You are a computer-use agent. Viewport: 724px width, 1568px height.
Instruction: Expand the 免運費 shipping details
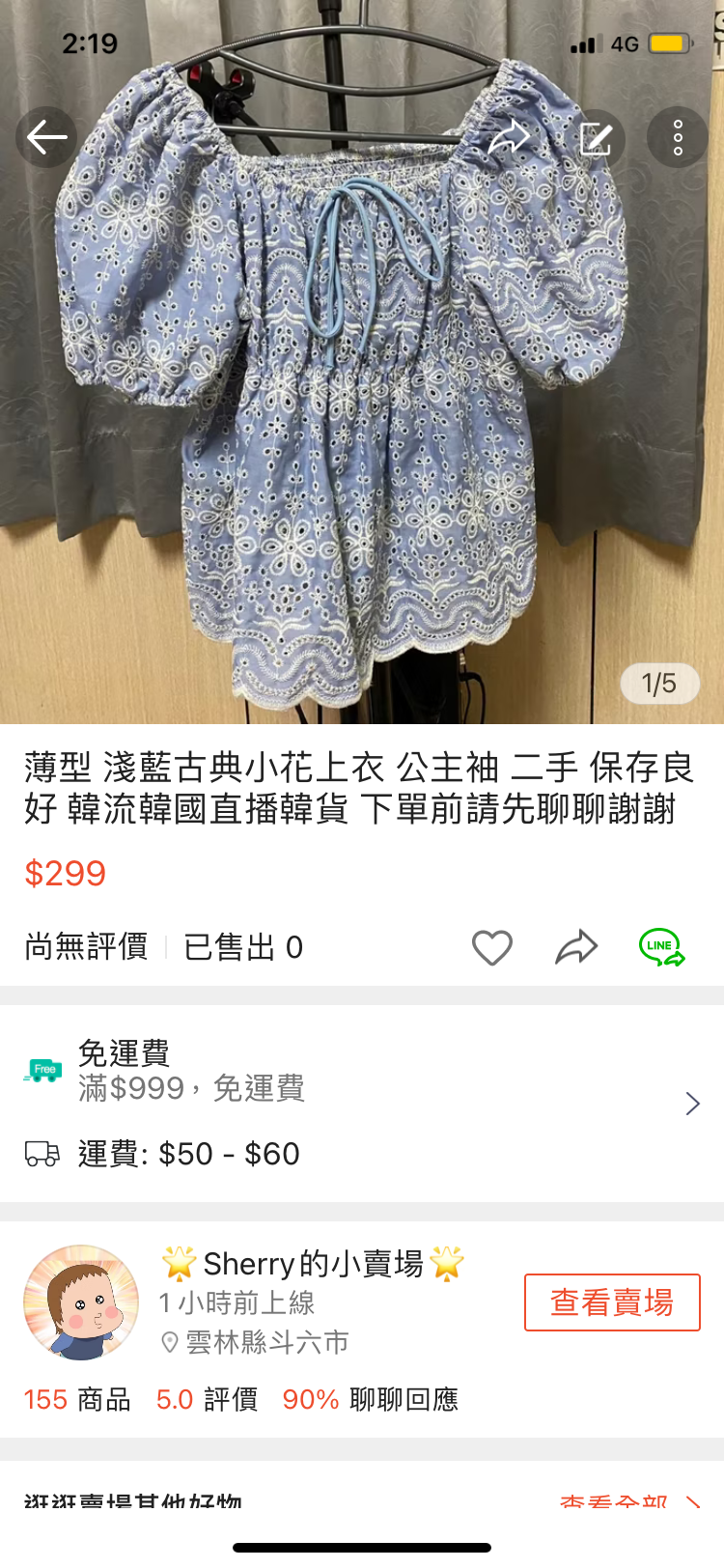tap(691, 1104)
